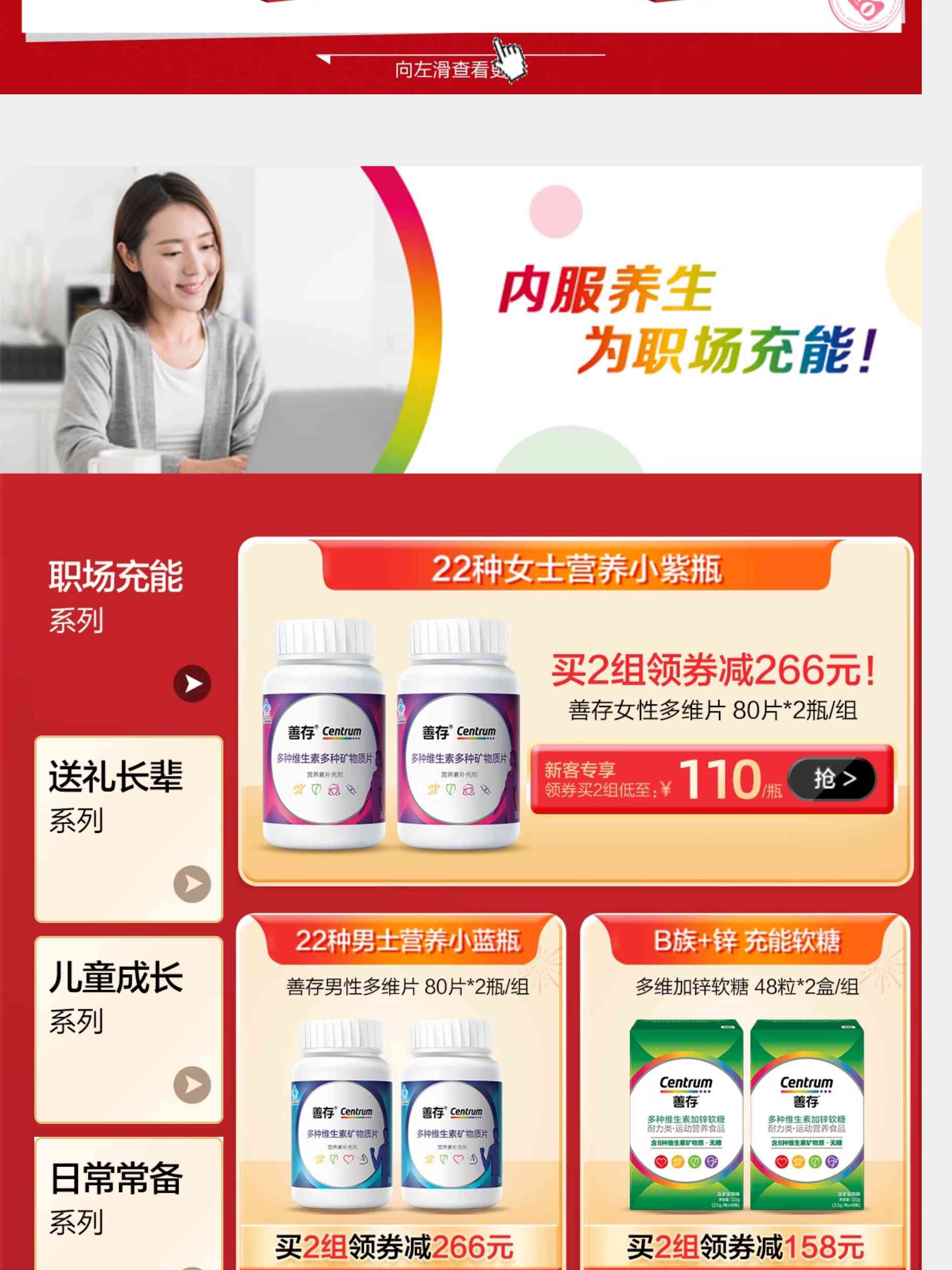Open the 儿童成长系列 category
Viewport: 952px width, 1270px height.
pyautogui.click(x=129, y=1029)
